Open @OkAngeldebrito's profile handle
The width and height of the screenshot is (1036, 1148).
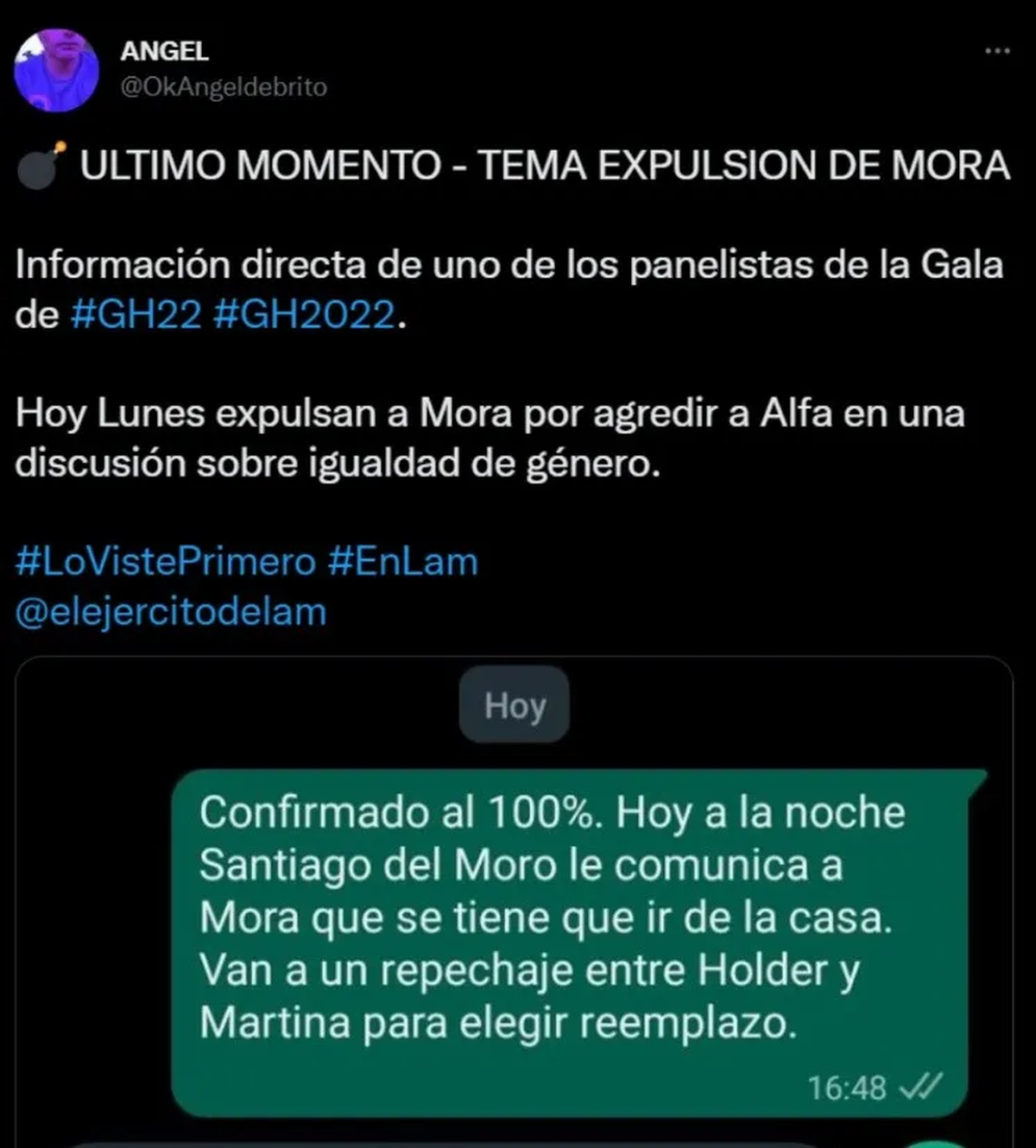(224, 85)
